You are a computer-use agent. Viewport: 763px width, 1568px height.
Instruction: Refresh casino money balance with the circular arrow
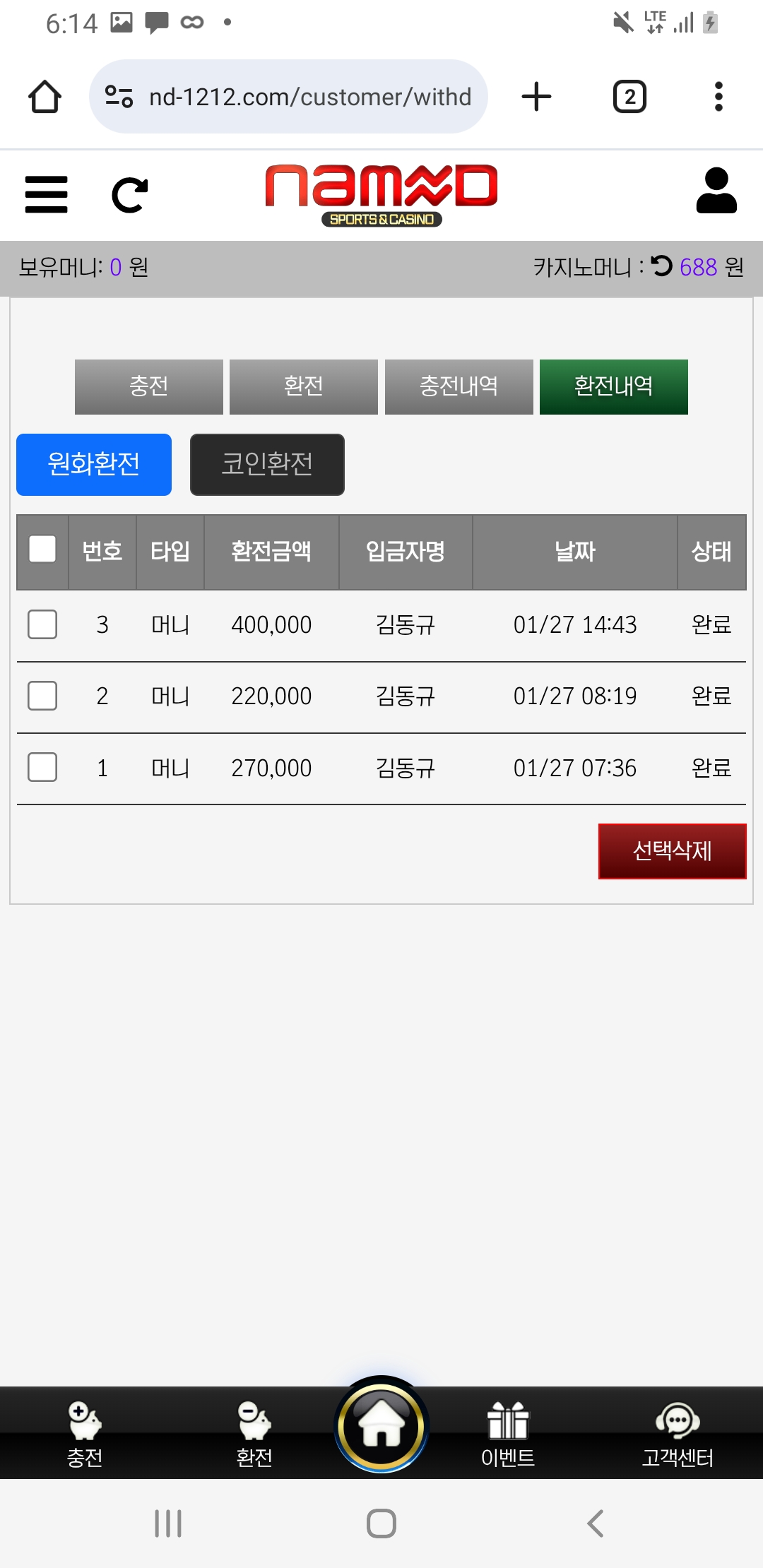[x=660, y=267]
